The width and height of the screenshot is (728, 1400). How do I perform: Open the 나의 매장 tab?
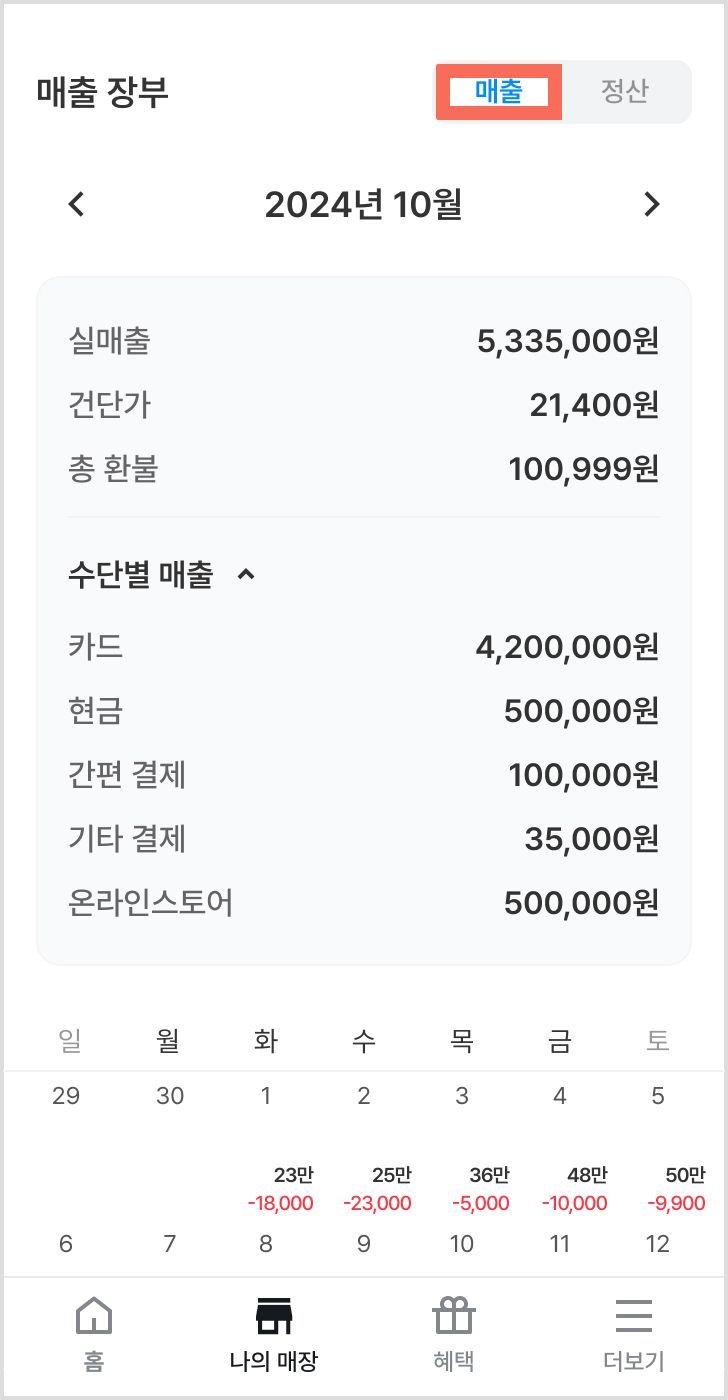pyautogui.click(x=274, y=1334)
